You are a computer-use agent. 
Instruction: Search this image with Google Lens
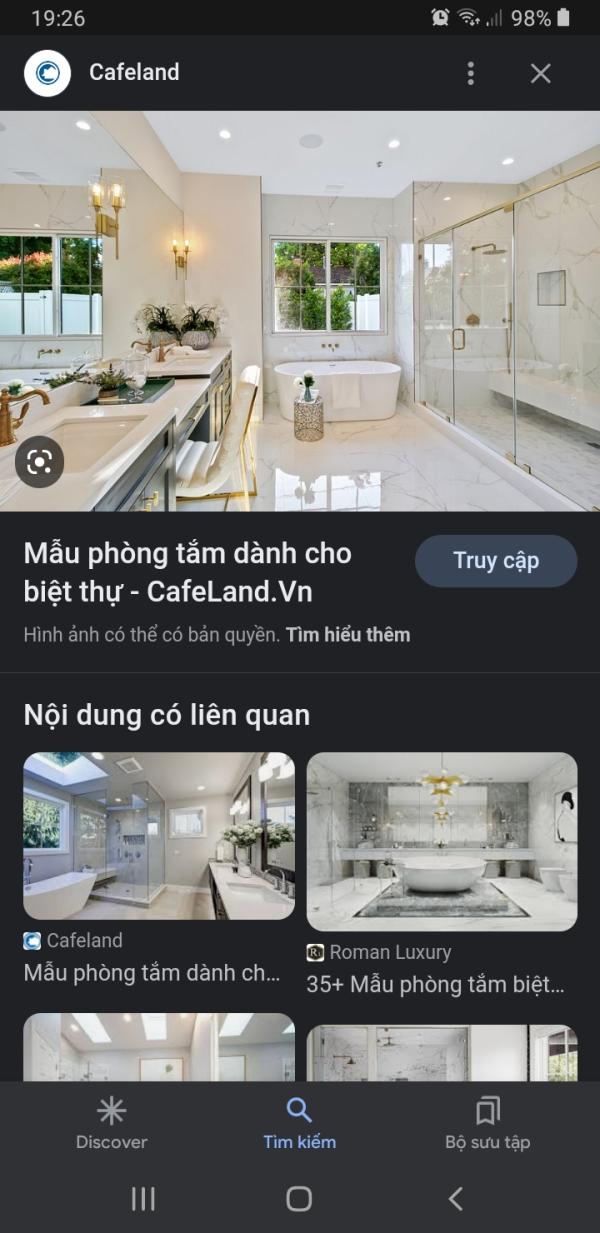40,462
